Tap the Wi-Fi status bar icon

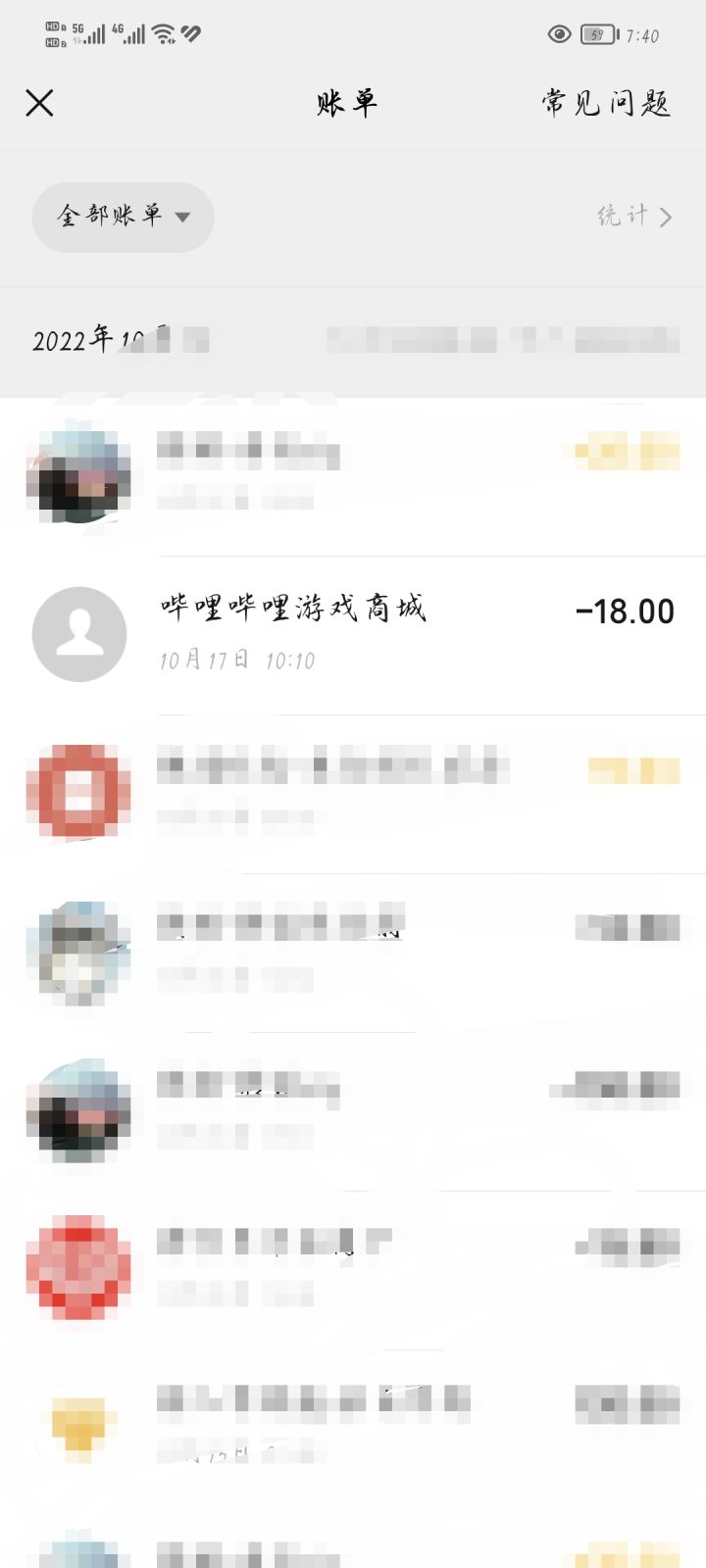[160, 32]
